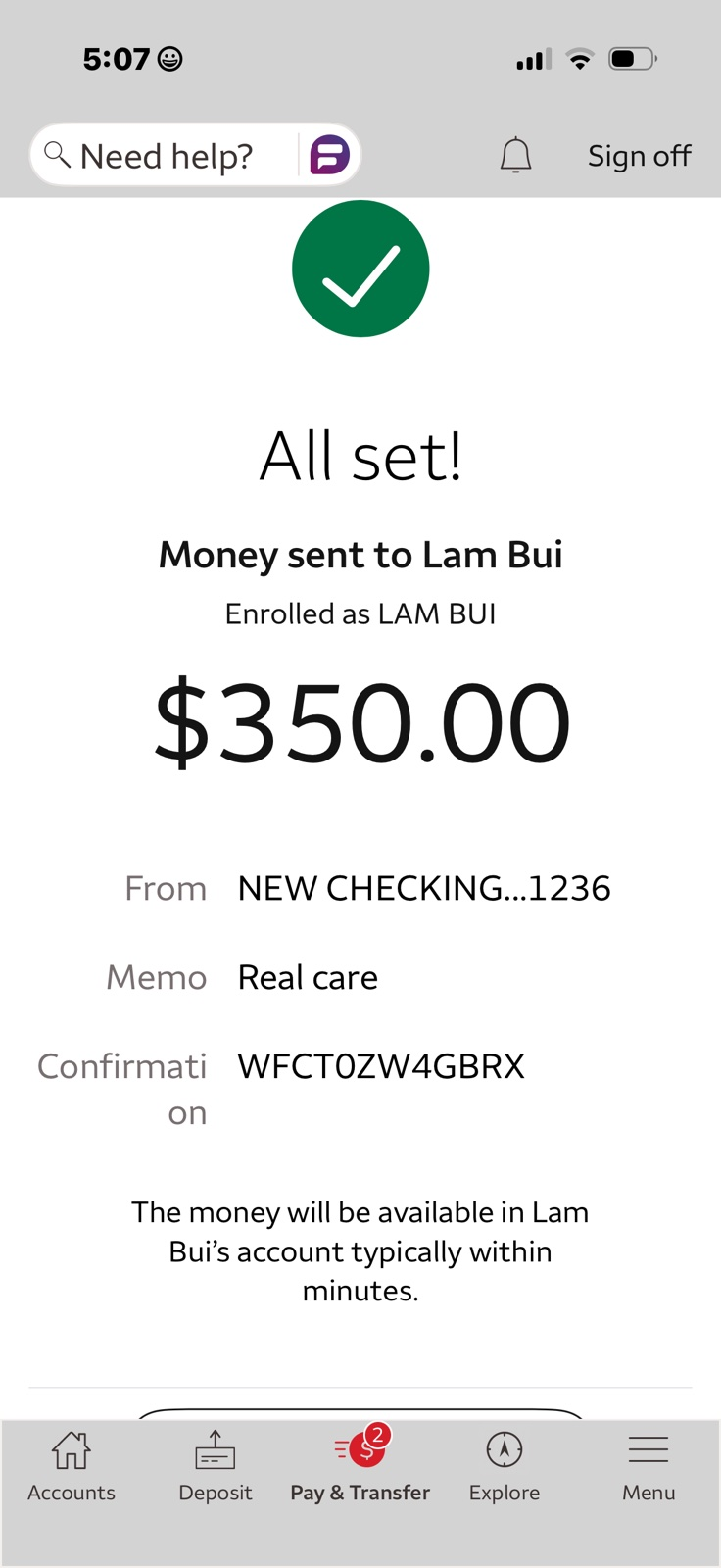The image size is (721, 1568).
Task: Sign off from the account
Action: coord(639,156)
